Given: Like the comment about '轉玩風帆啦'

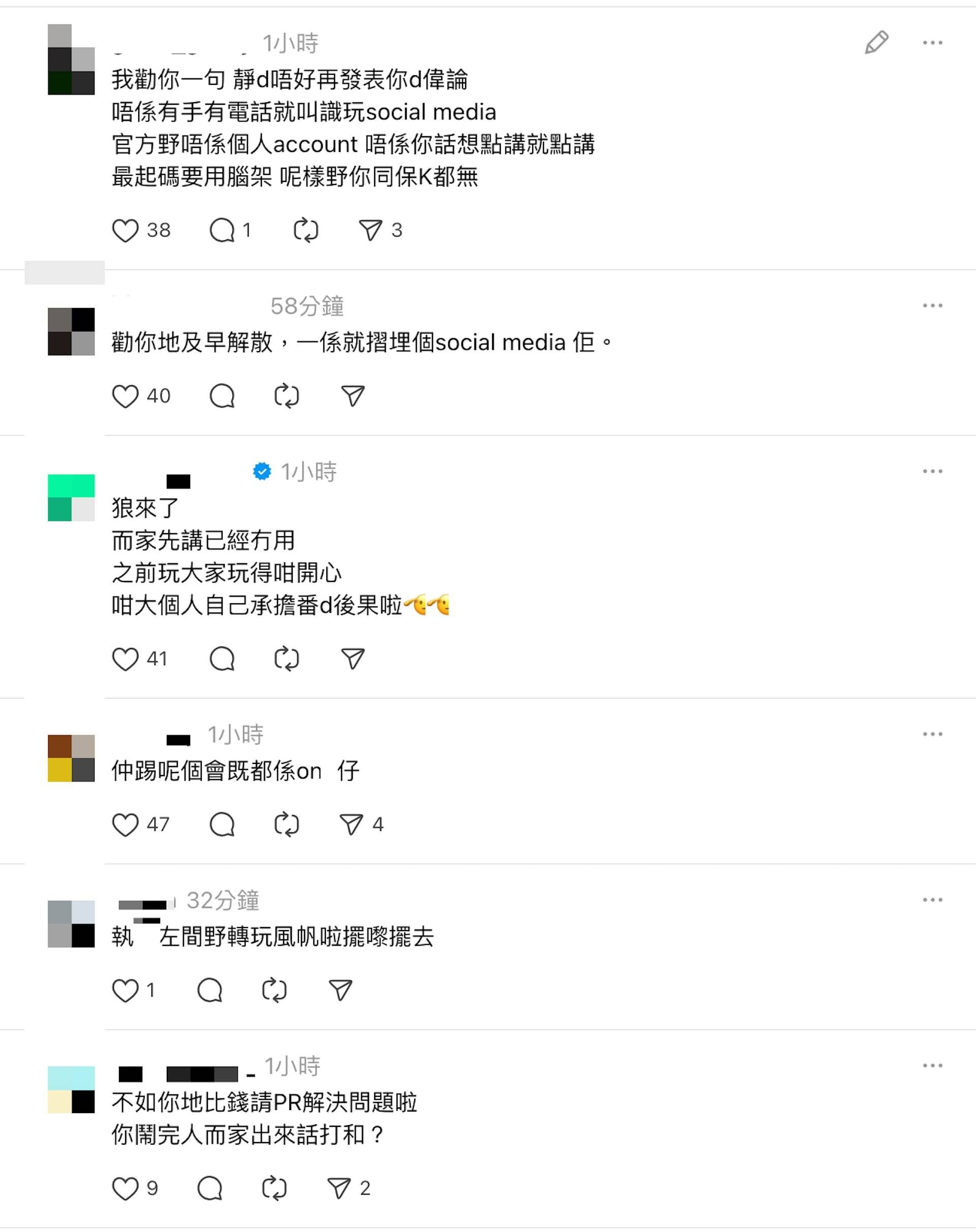Looking at the screenshot, I should pyautogui.click(x=125, y=990).
